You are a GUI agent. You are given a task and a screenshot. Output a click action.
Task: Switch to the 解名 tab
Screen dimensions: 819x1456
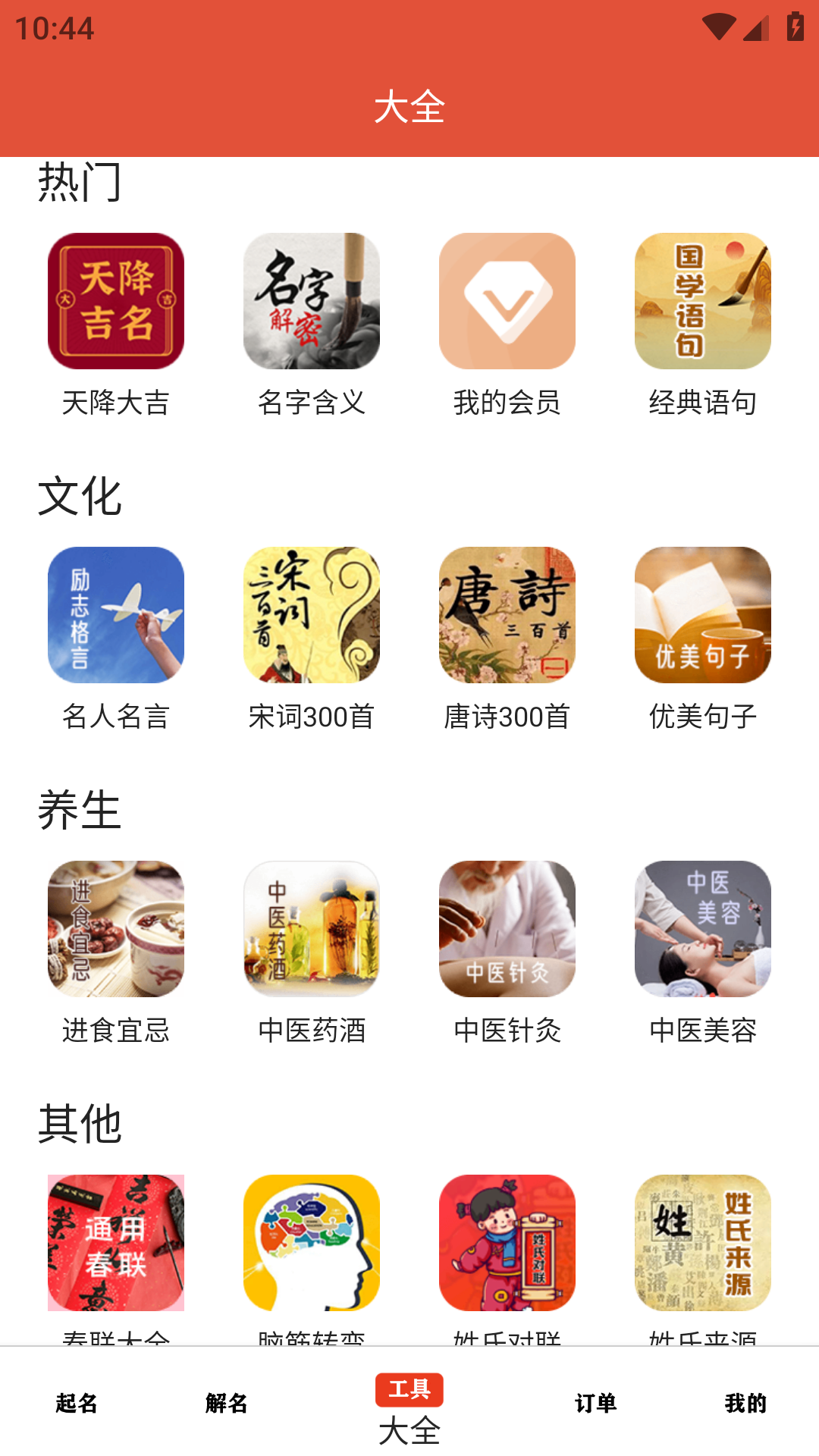(x=227, y=1403)
